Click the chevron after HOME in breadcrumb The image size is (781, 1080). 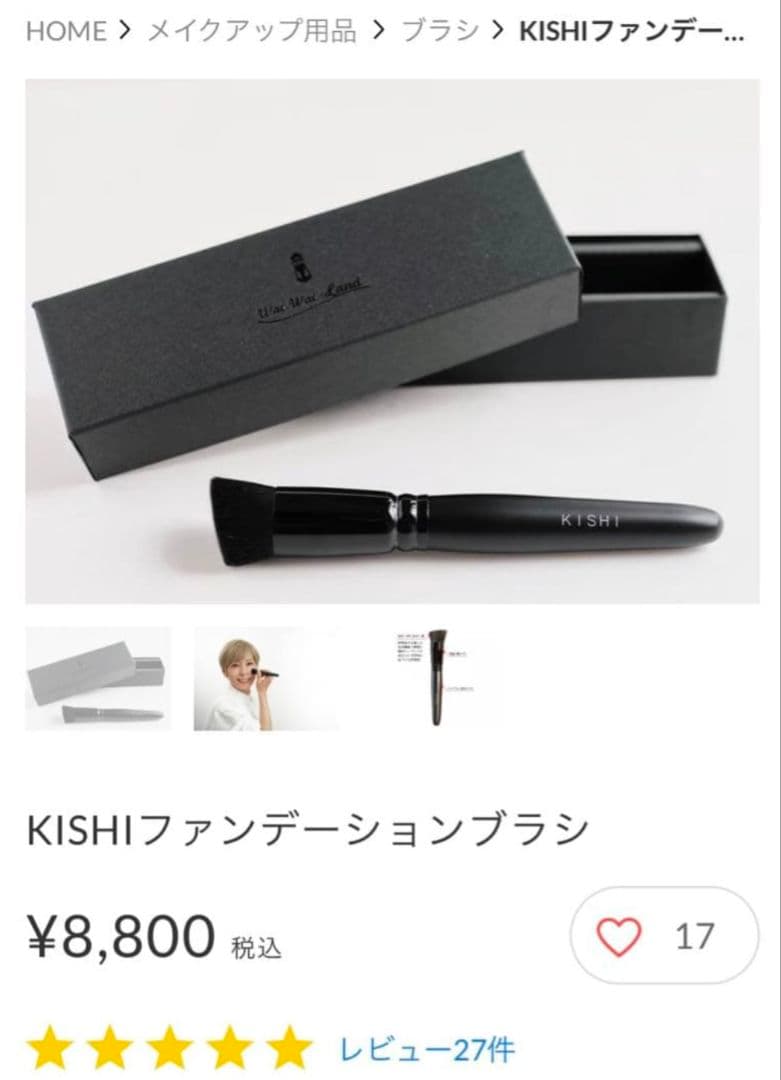click(x=123, y=31)
